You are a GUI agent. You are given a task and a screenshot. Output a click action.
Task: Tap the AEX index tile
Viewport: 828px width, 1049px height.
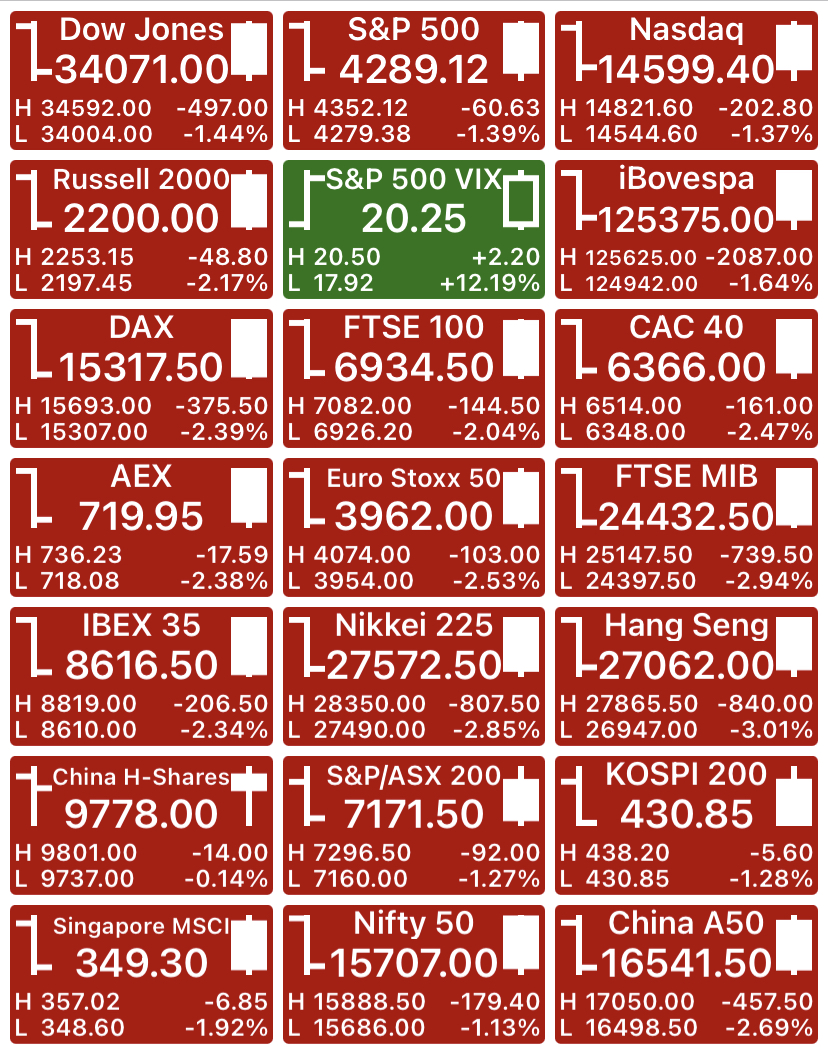[141, 527]
